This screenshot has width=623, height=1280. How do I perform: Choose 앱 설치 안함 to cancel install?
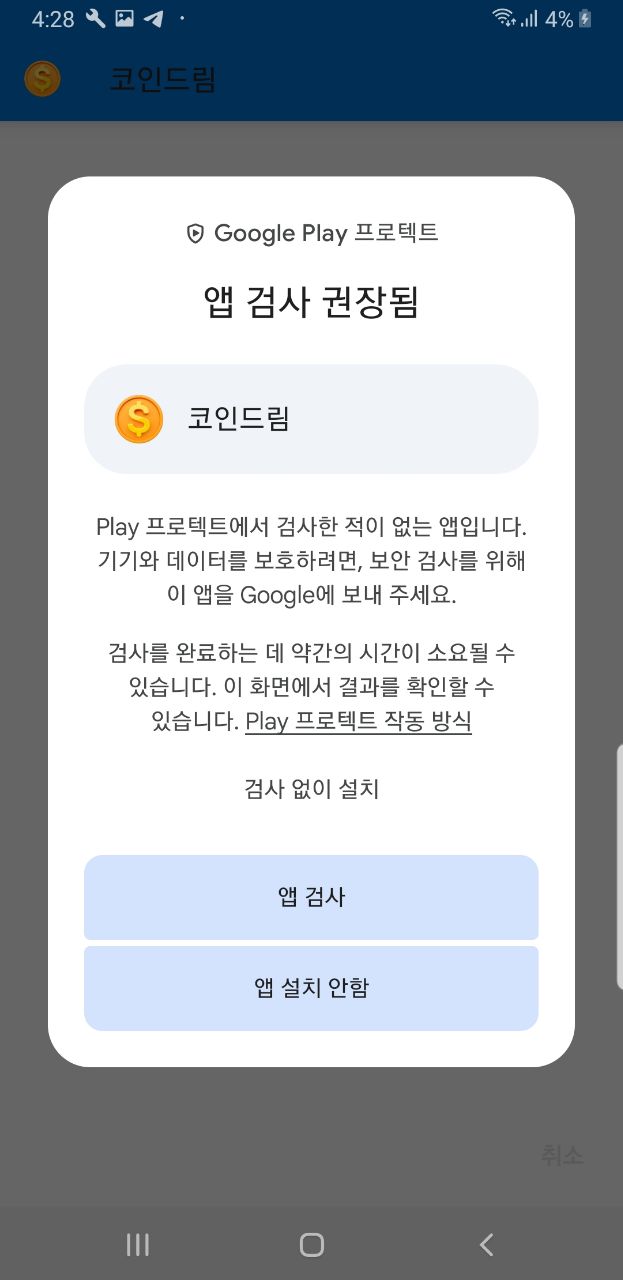311,988
